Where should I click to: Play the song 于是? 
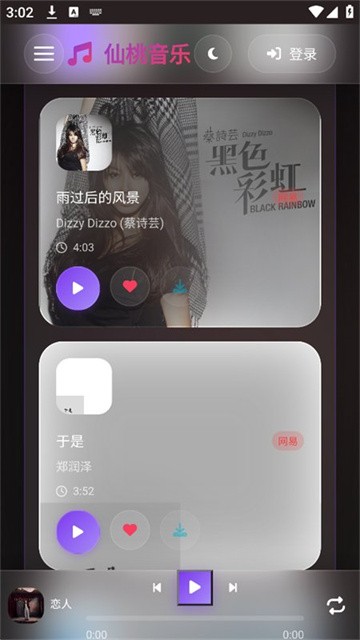coord(78,532)
